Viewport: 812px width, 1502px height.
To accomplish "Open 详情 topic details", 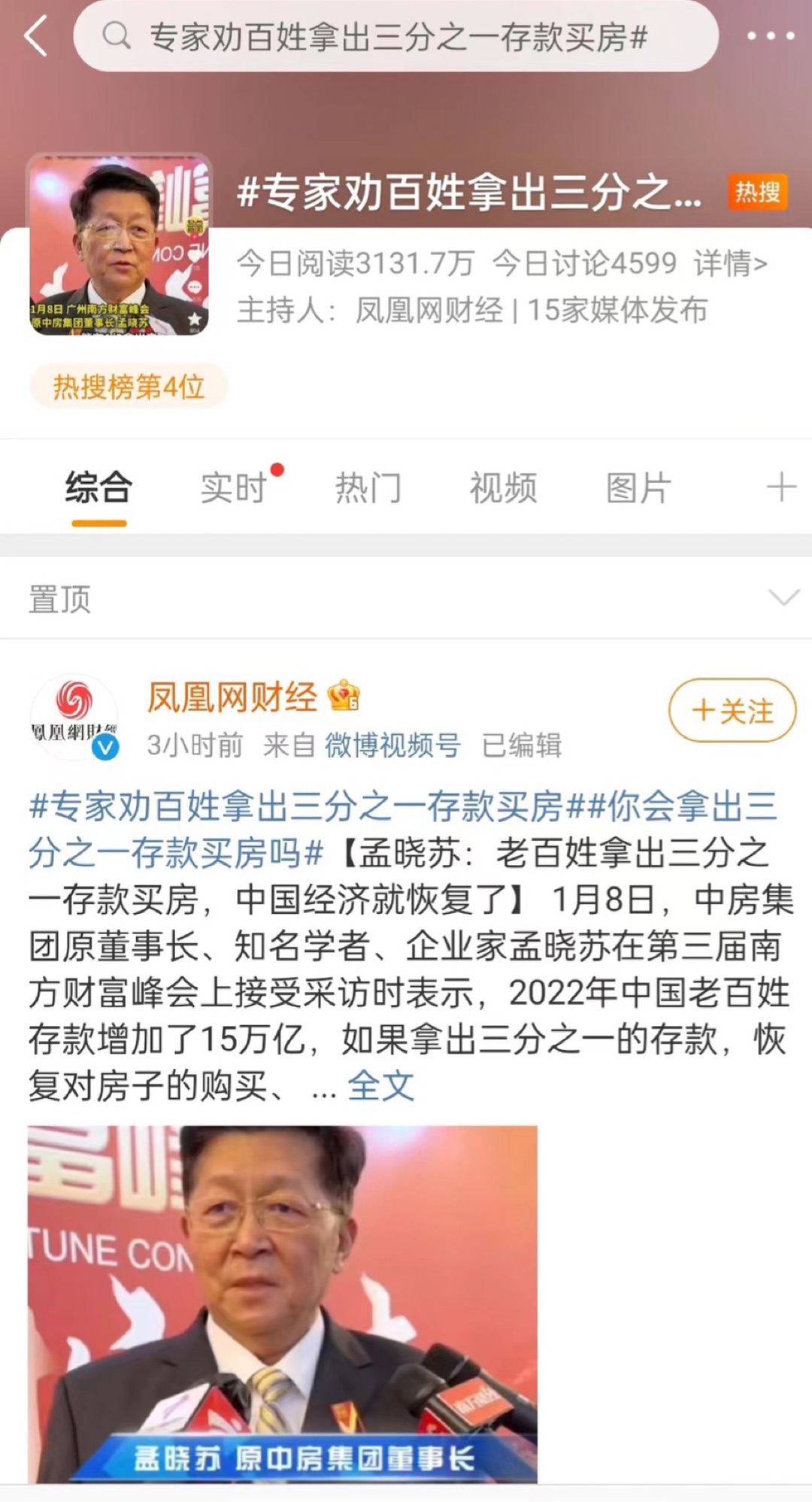I will click(x=730, y=264).
